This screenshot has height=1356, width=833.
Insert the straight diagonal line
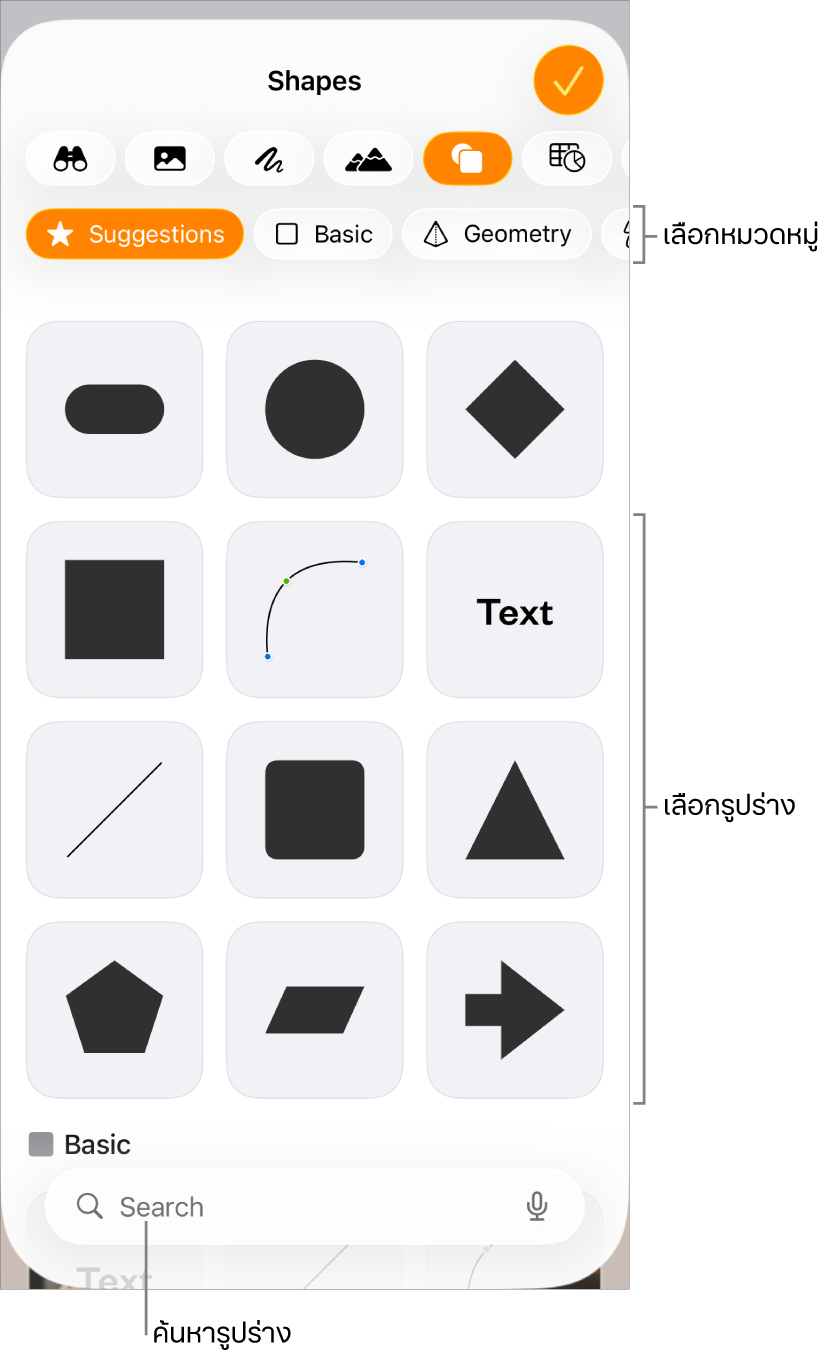point(114,809)
